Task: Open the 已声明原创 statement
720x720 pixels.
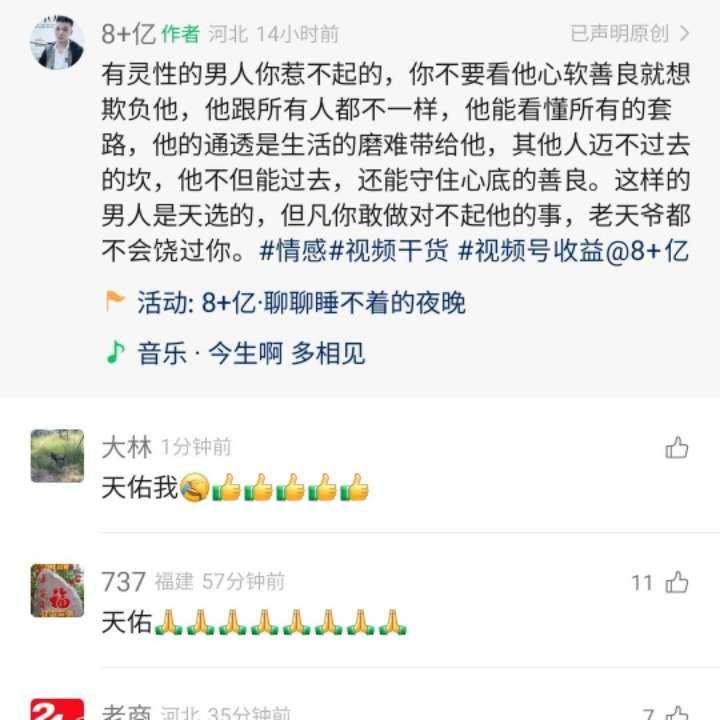Action: pos(630,34)
